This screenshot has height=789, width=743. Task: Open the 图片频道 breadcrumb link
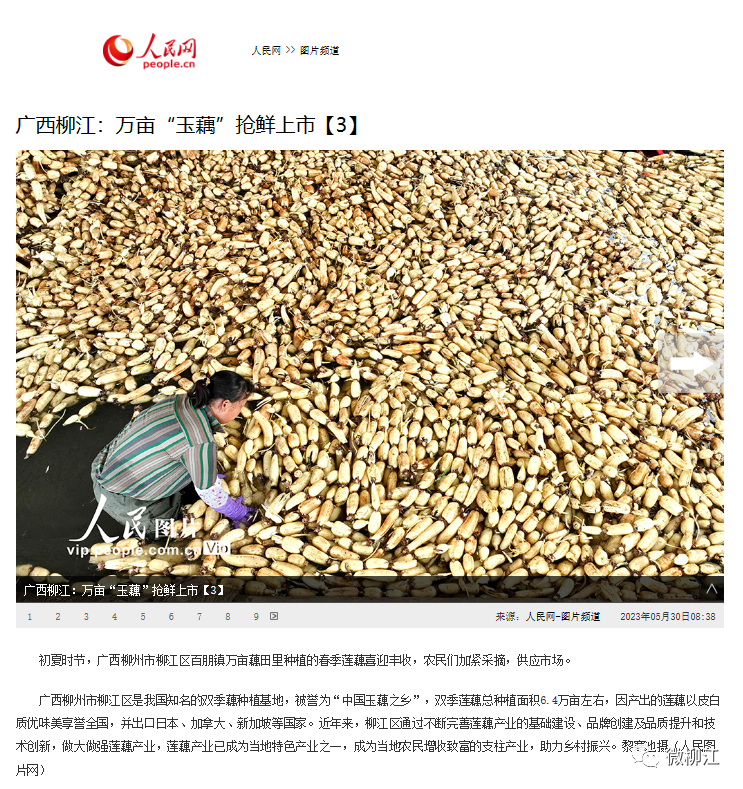[320, 50]
